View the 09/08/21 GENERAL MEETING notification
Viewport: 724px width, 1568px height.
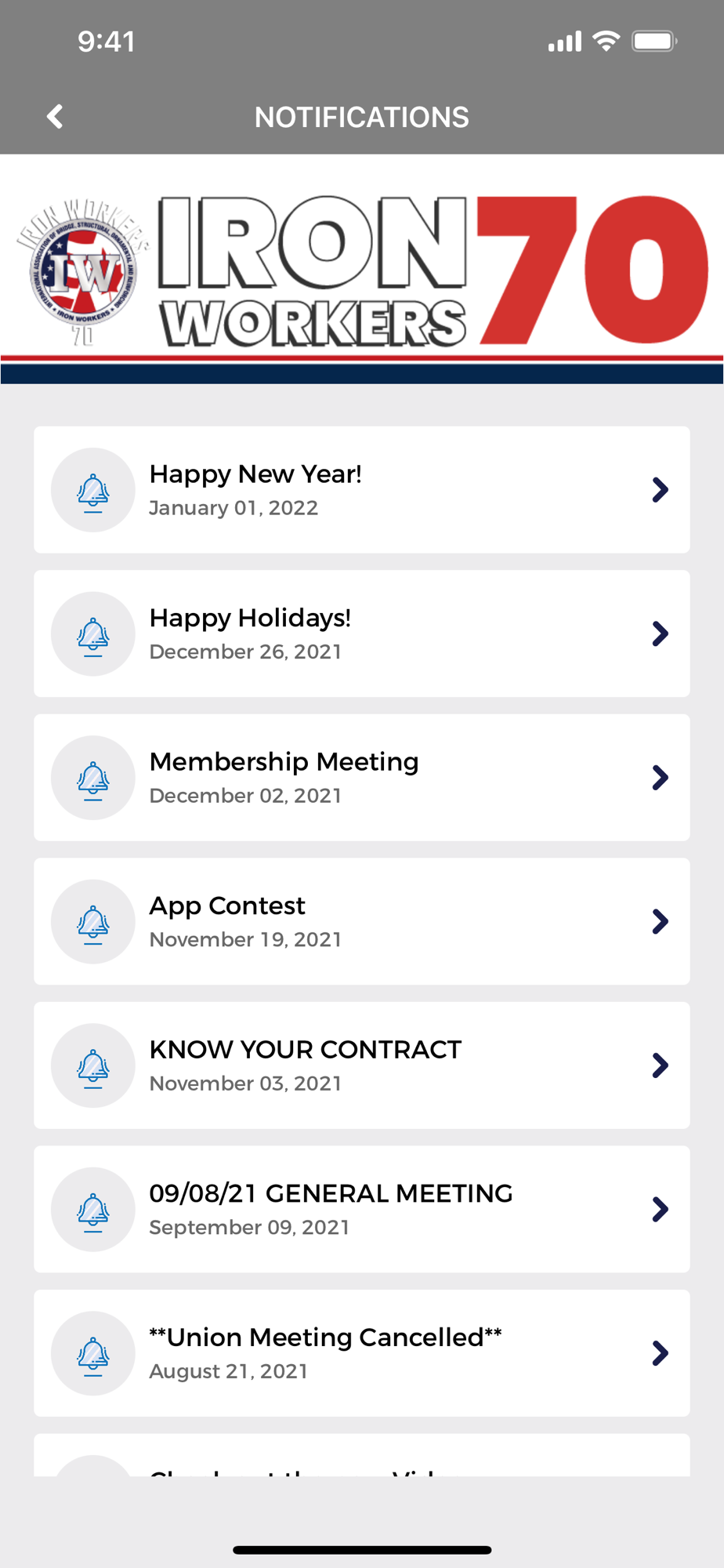tap(361, 1209)
